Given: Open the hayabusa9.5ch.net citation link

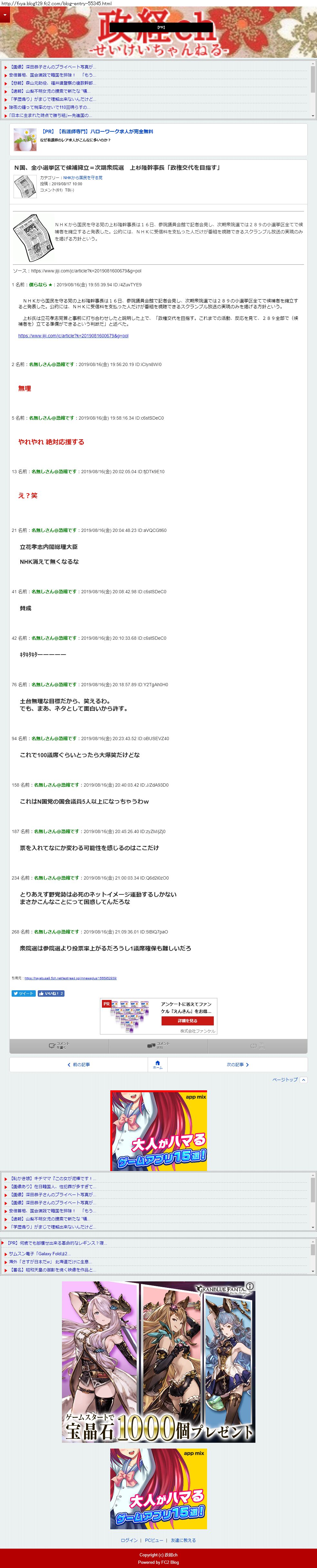Looking at the screenshot, I should tap(70, 978).
